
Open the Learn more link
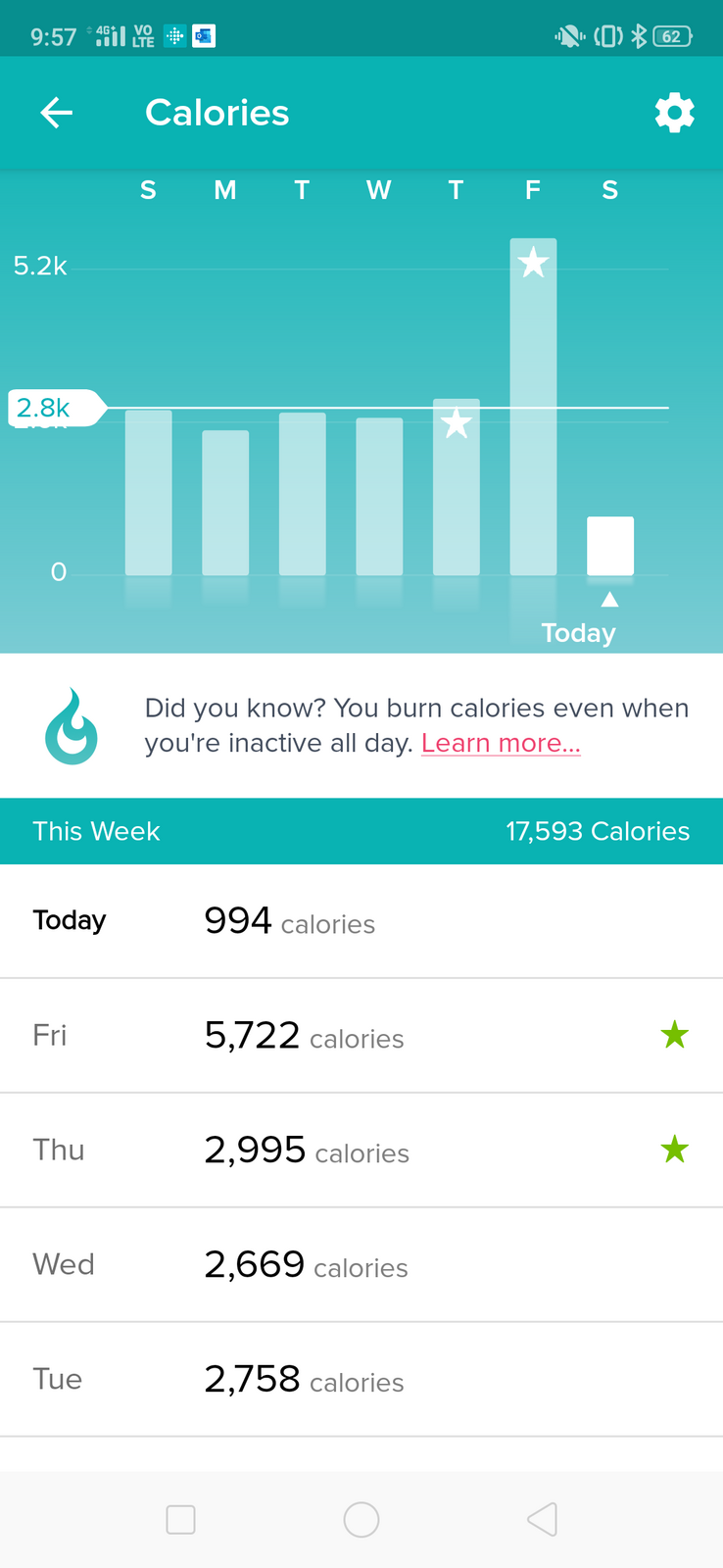coord(501,743)
